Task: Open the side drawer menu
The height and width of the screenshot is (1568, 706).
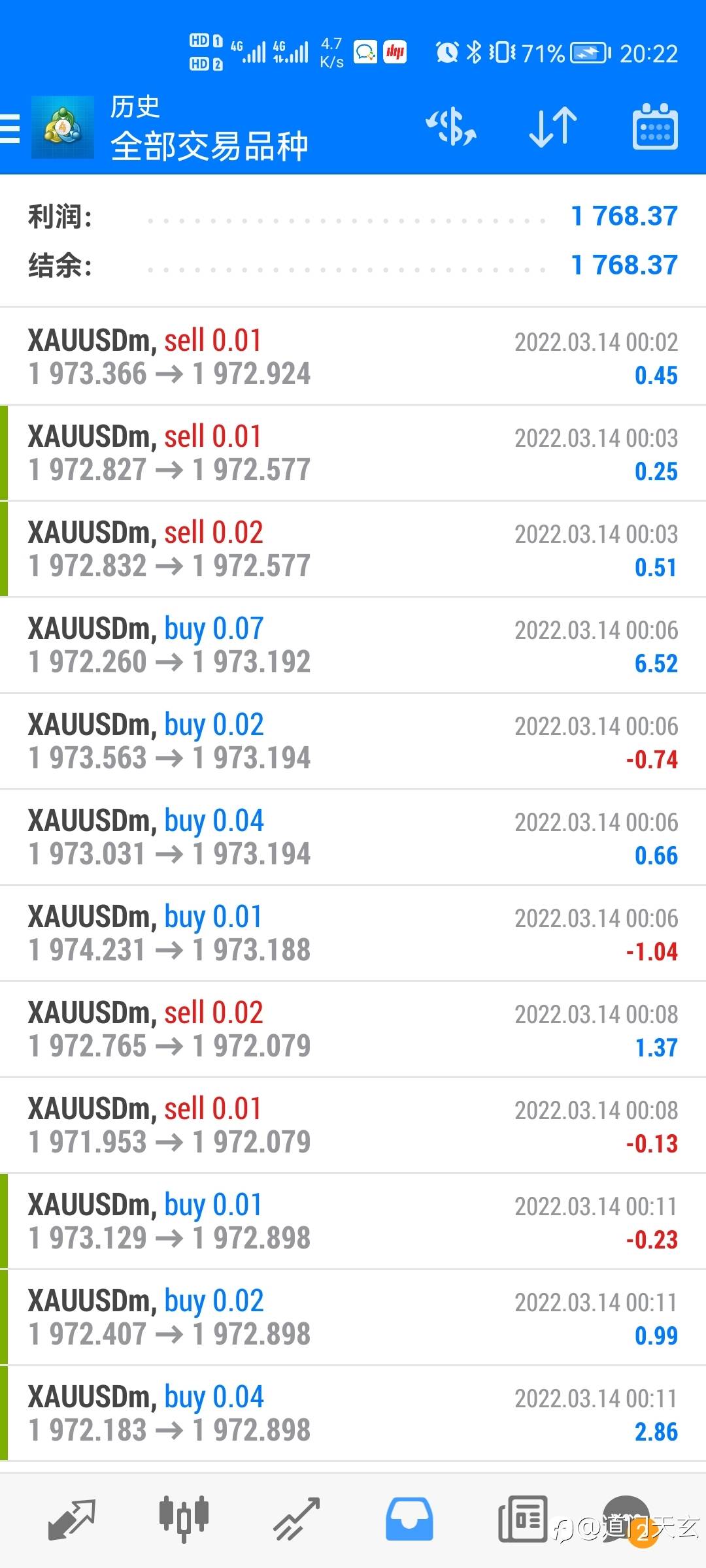Action: coord(10,127)
